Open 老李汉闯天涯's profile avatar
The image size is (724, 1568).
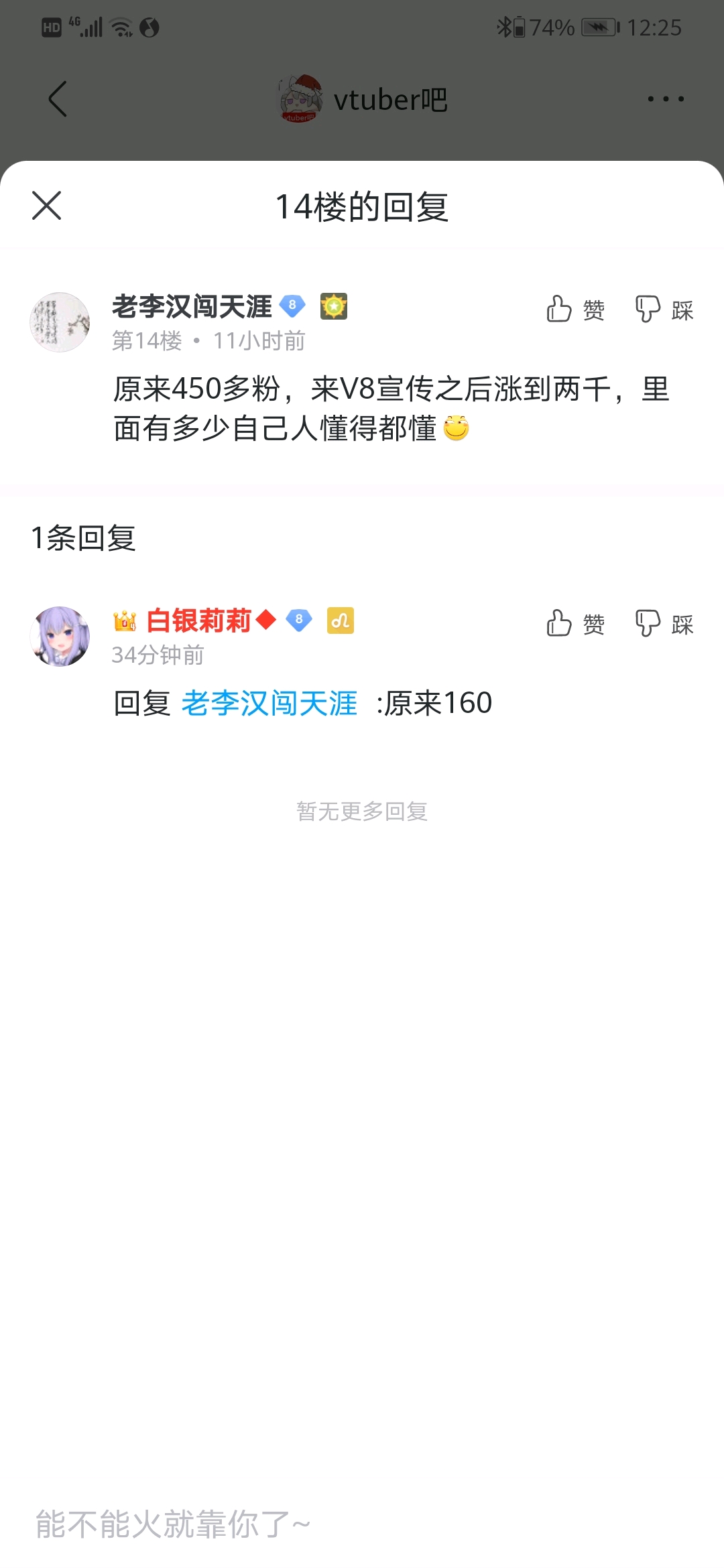coord(60,322)
